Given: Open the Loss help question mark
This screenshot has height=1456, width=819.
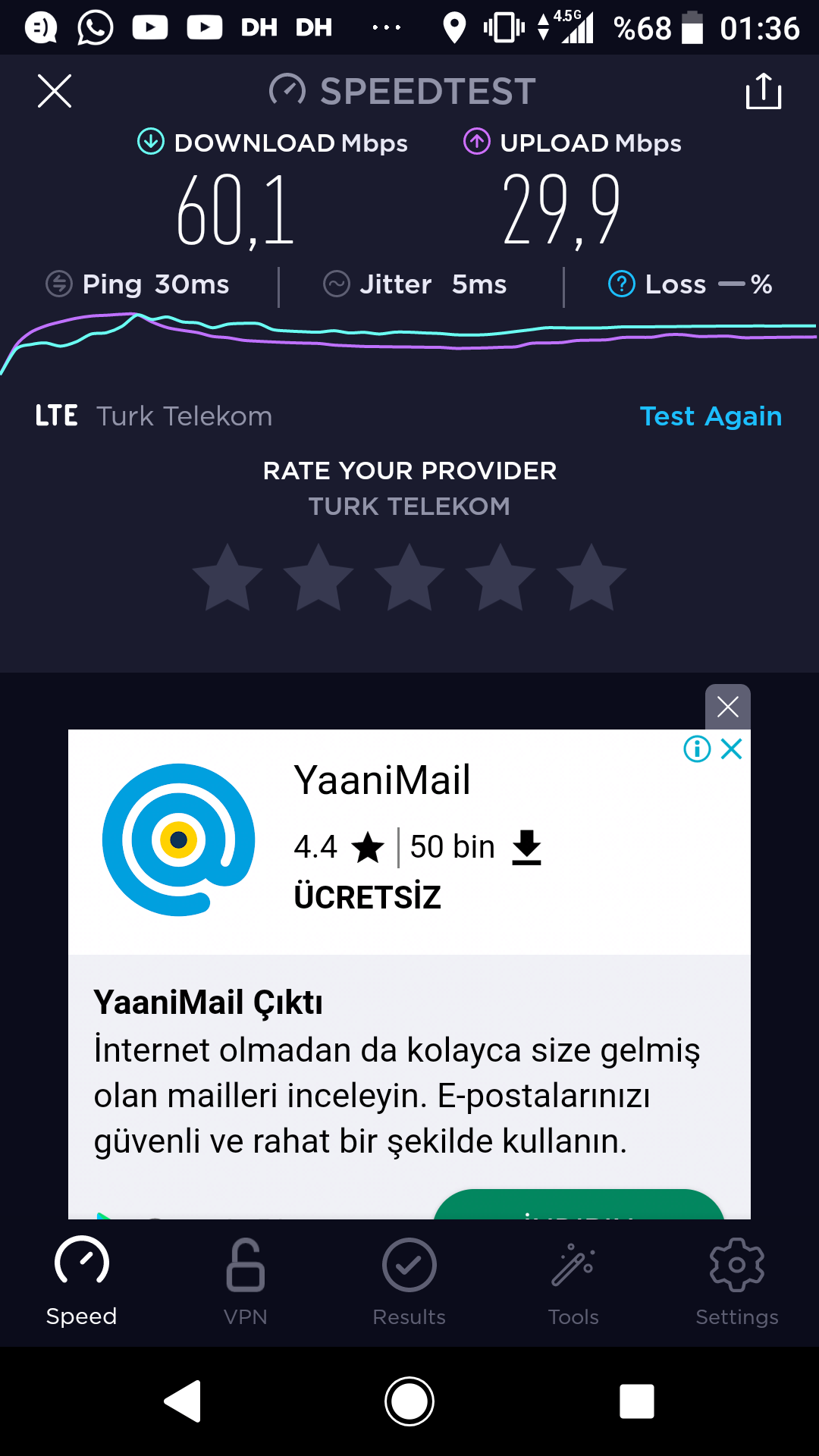Looking at the screenshot, I should (622, 284).
